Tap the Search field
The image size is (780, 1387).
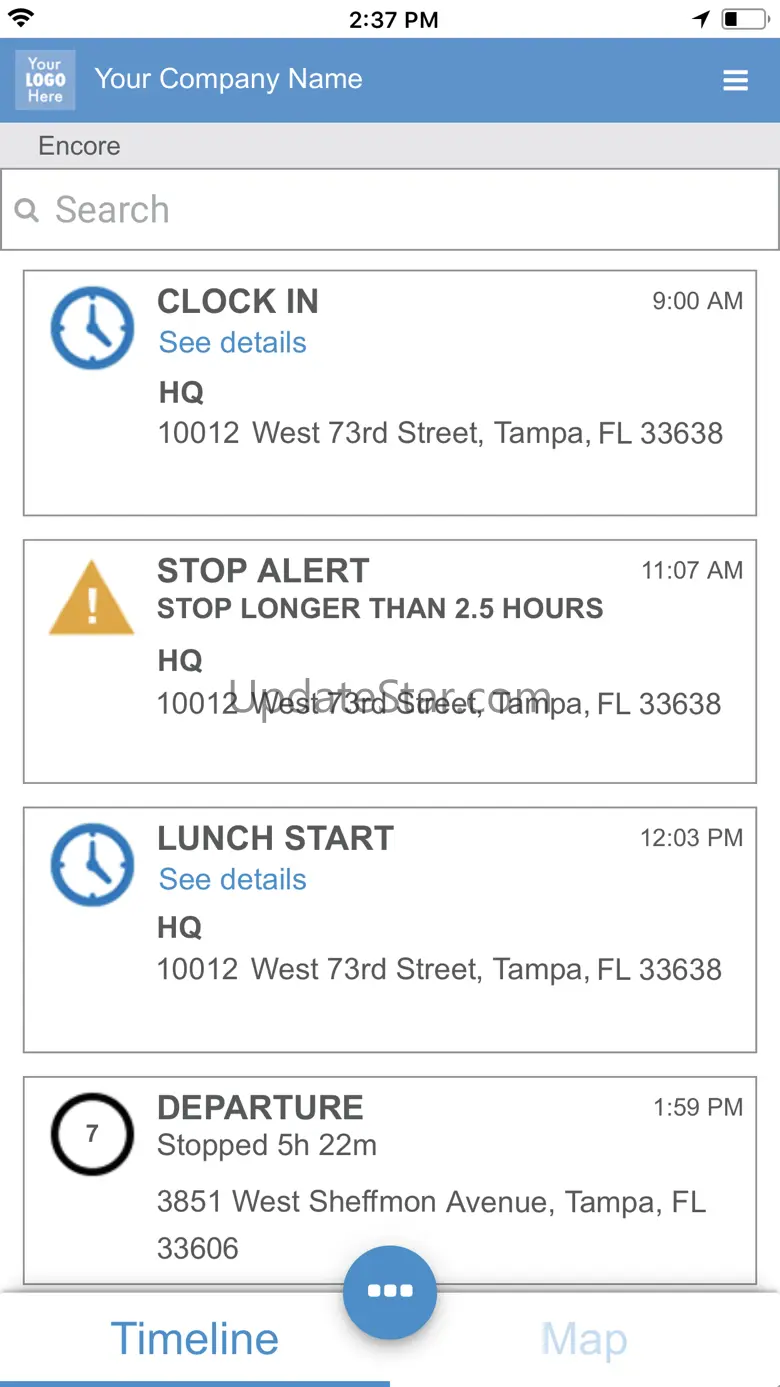tap(390, 209)
